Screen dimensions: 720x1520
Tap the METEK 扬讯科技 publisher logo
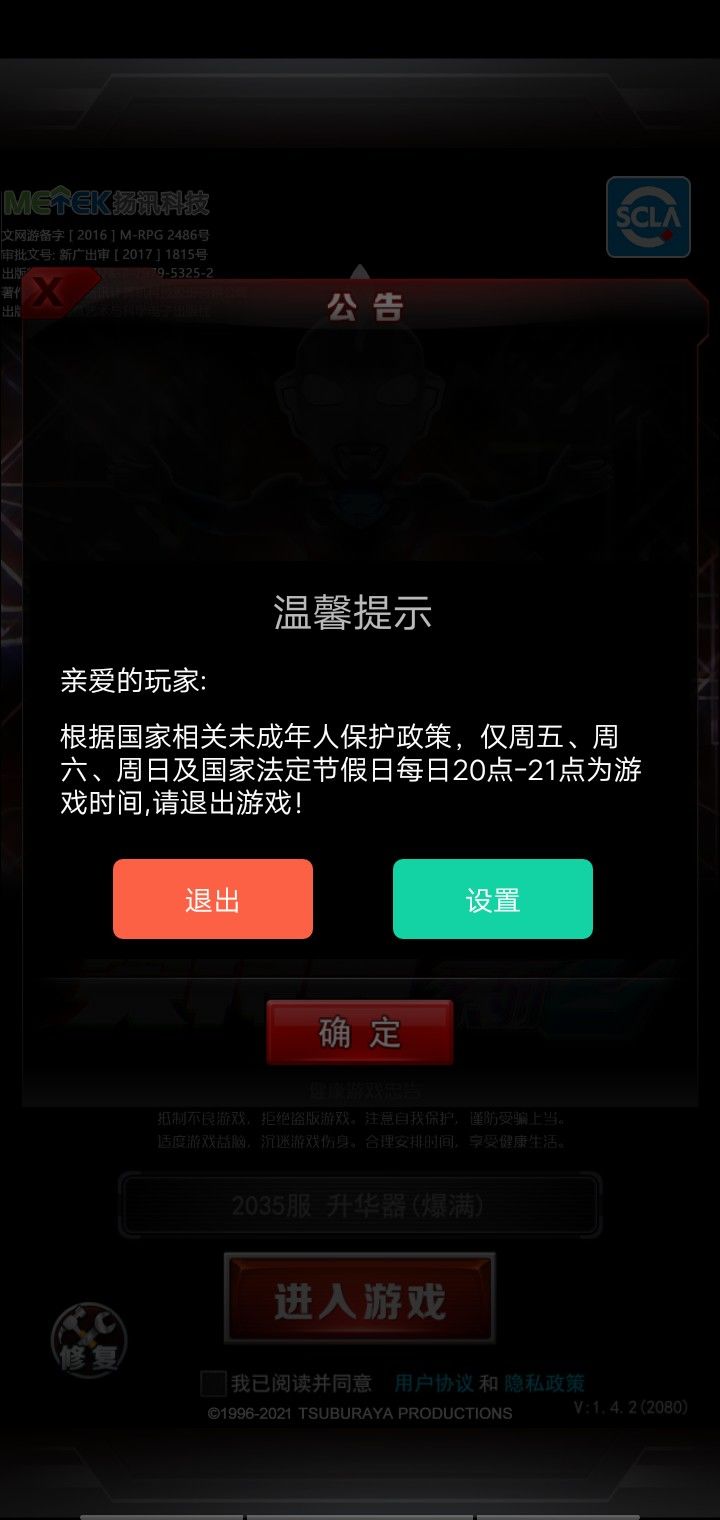[x=110, y=200]
